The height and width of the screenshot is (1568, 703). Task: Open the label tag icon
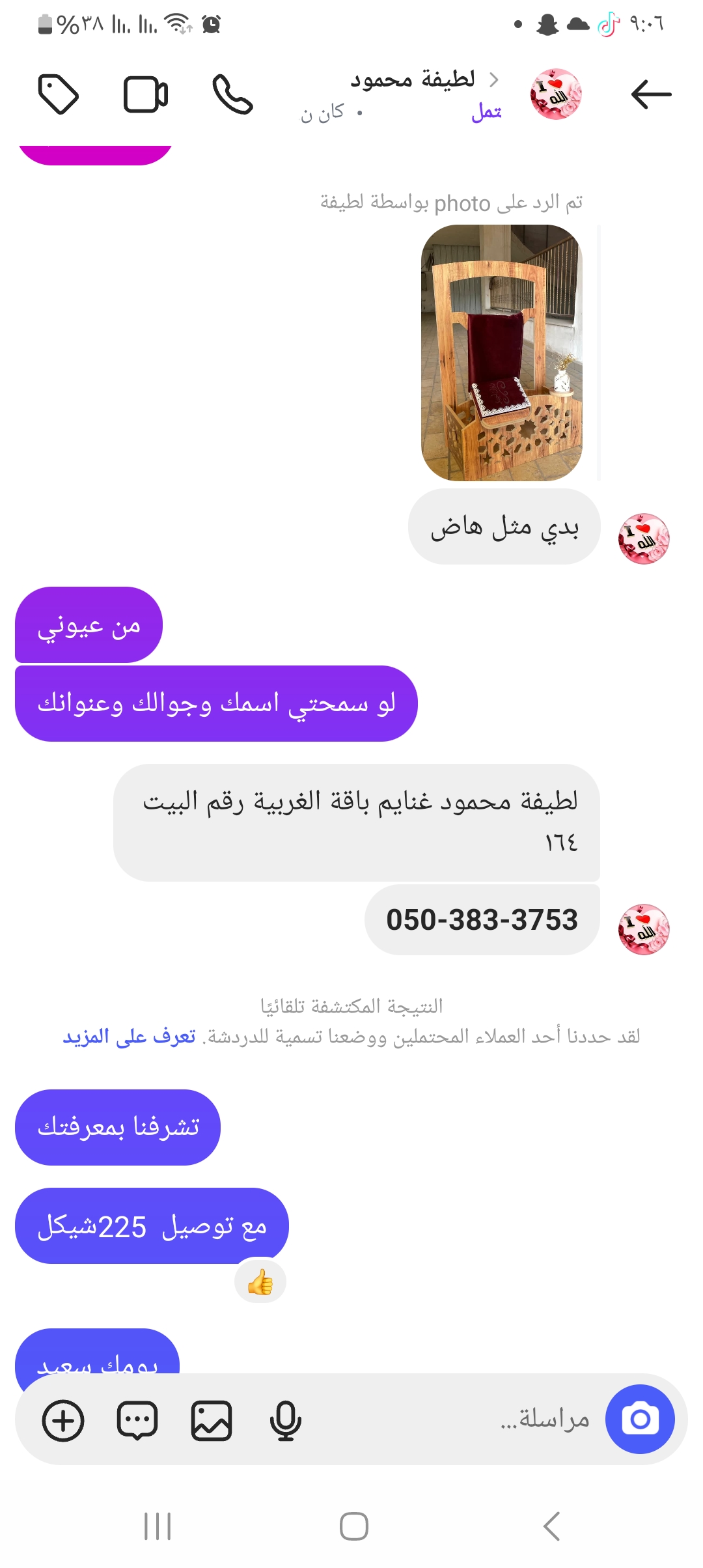click(x=59, y=94)
